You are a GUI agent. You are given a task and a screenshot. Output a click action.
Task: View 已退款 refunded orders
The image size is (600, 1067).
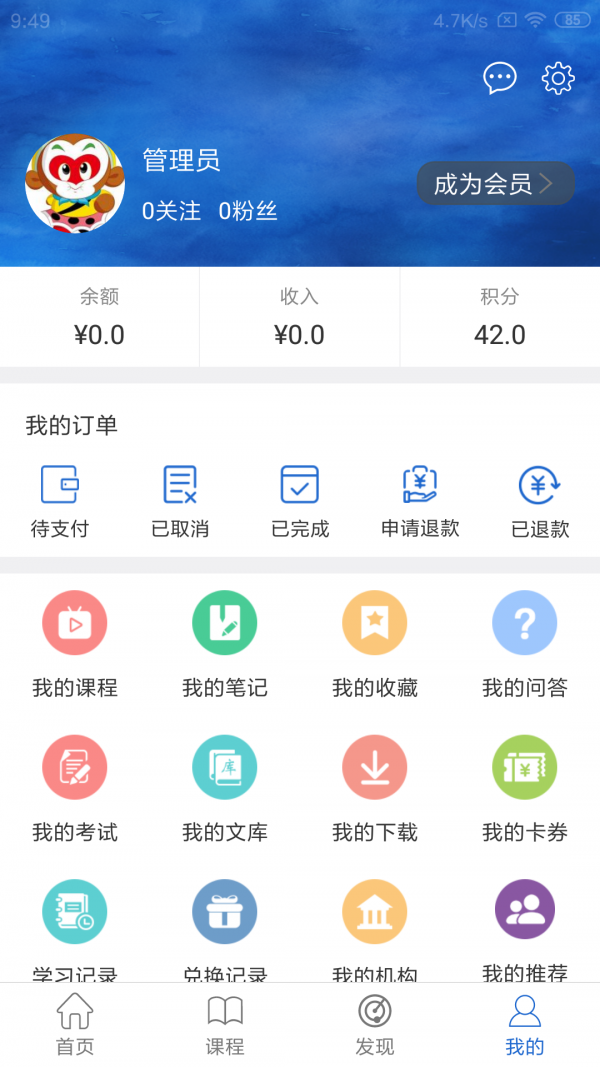pos(540,501)
